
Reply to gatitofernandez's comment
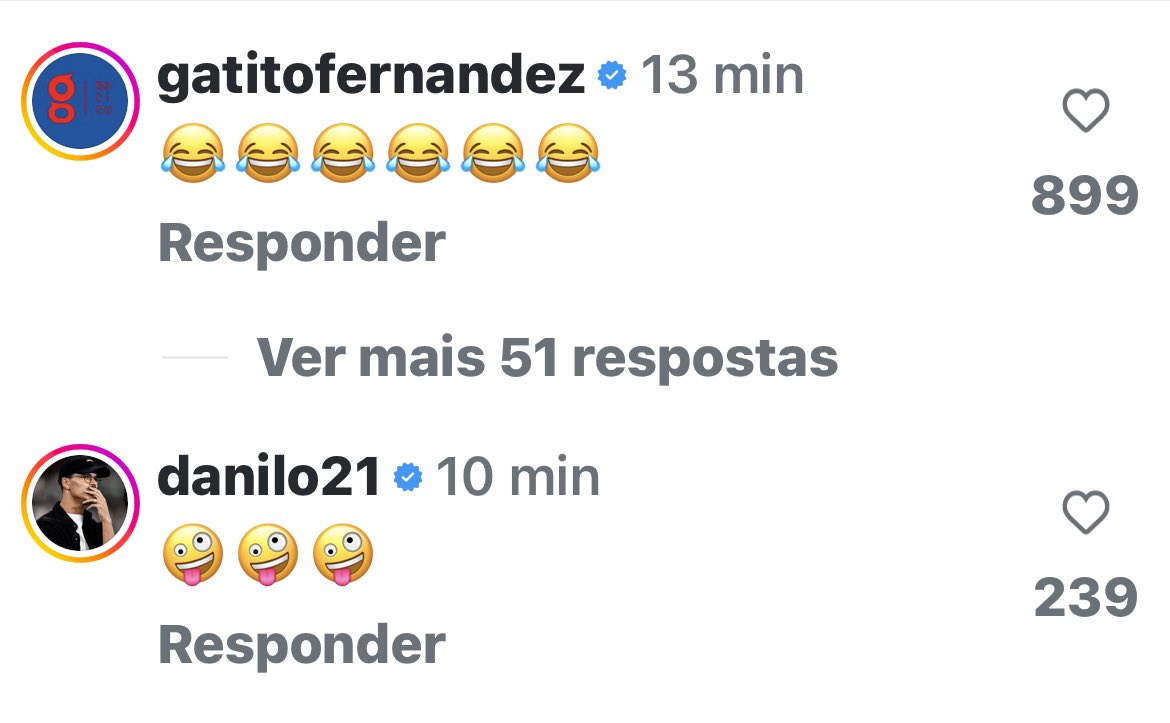[301, 243]
